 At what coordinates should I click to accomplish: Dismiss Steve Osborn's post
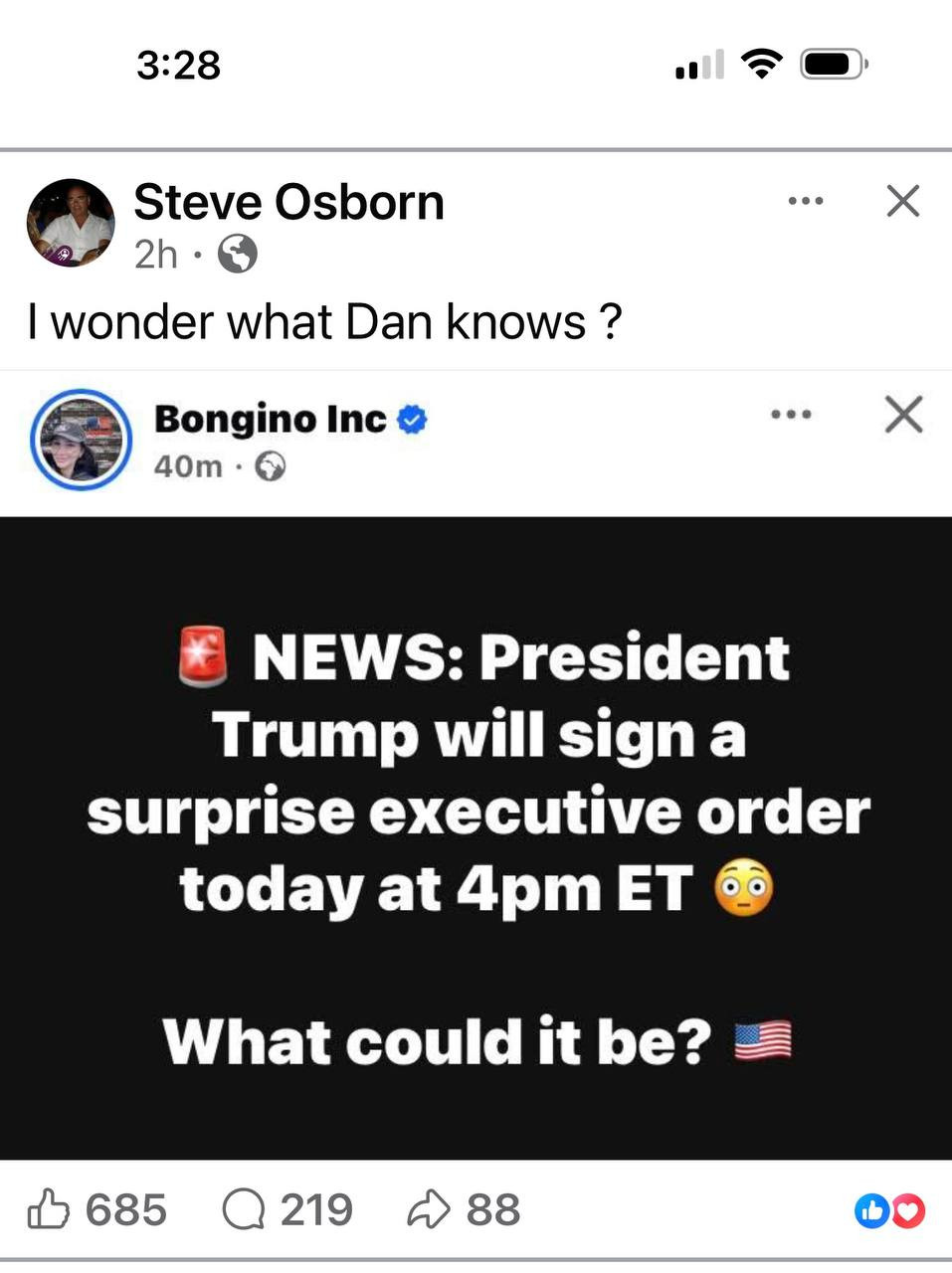pos(902,202)
